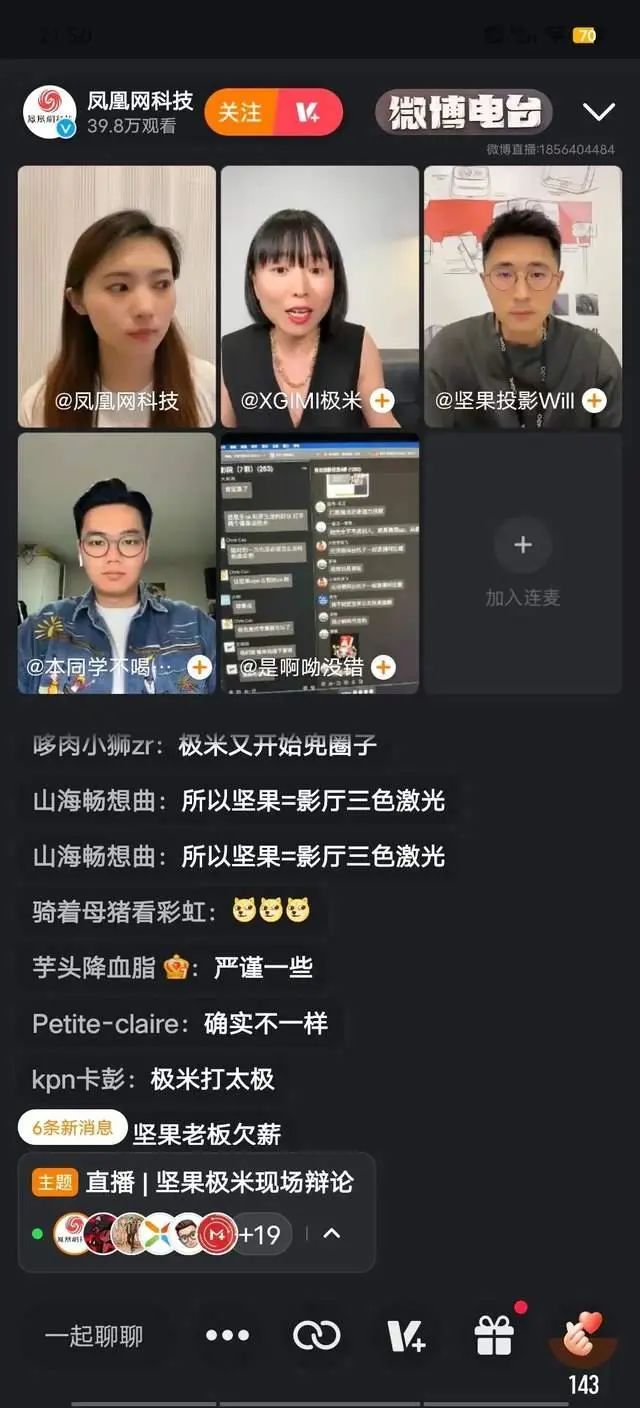Follow @坚果投影Will via its plus icon

(x=594, y=401)
